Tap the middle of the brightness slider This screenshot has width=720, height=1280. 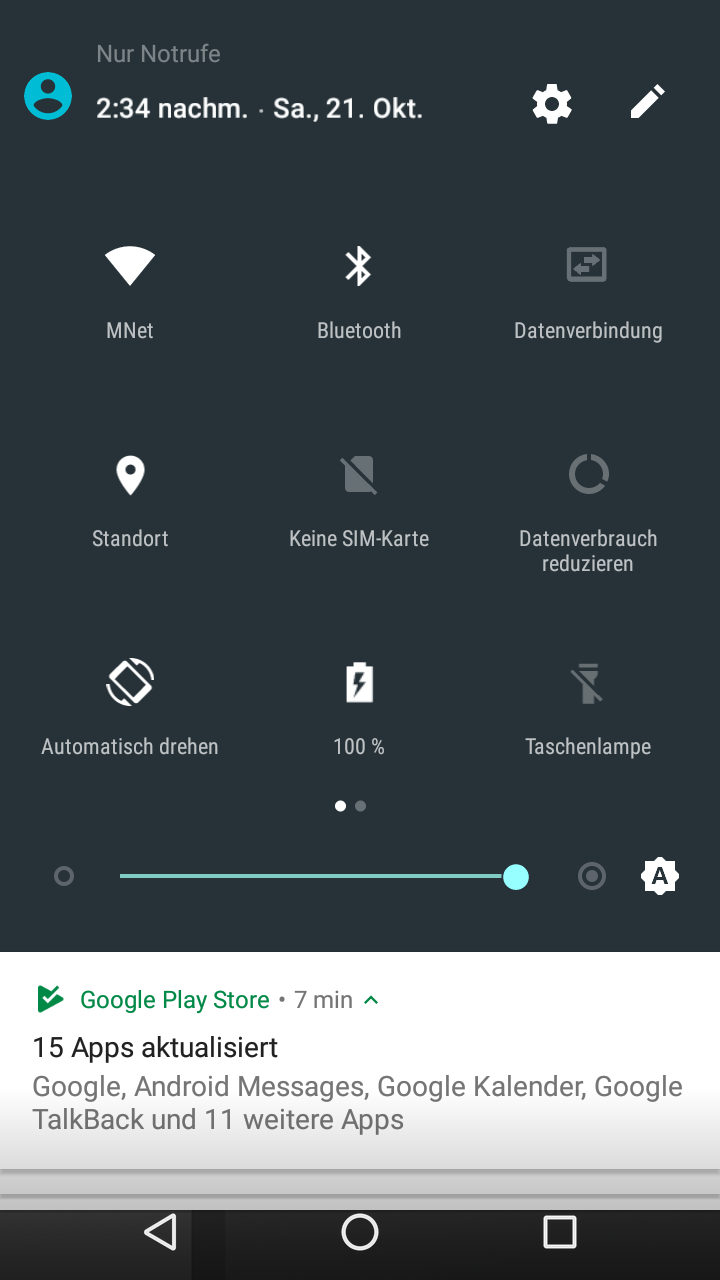318,877
